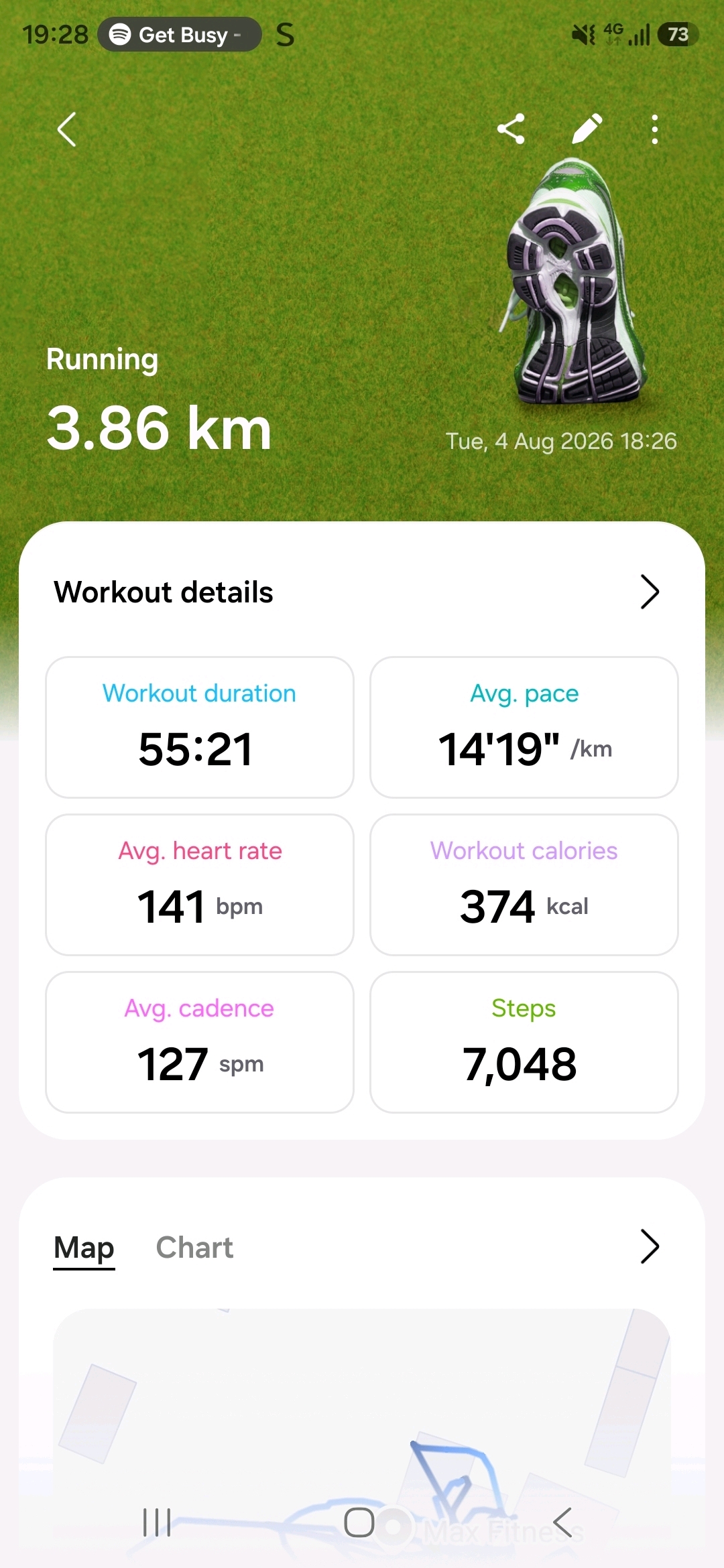Edit the workout with the pencil icon
This screenshot has height=1568, width=724.
click(x=587, y=129)
